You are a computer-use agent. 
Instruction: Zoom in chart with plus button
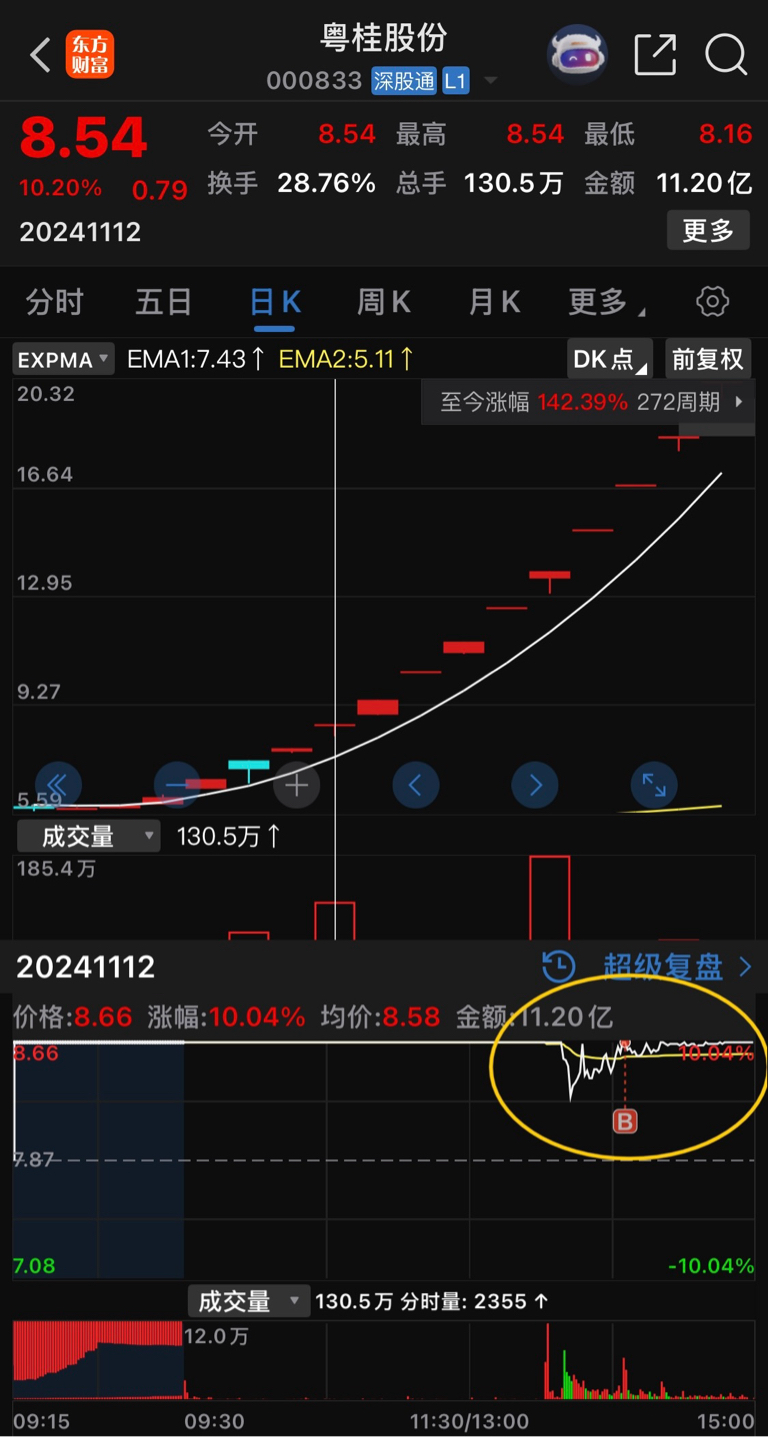pyautogui.click(x=297, y=786)
